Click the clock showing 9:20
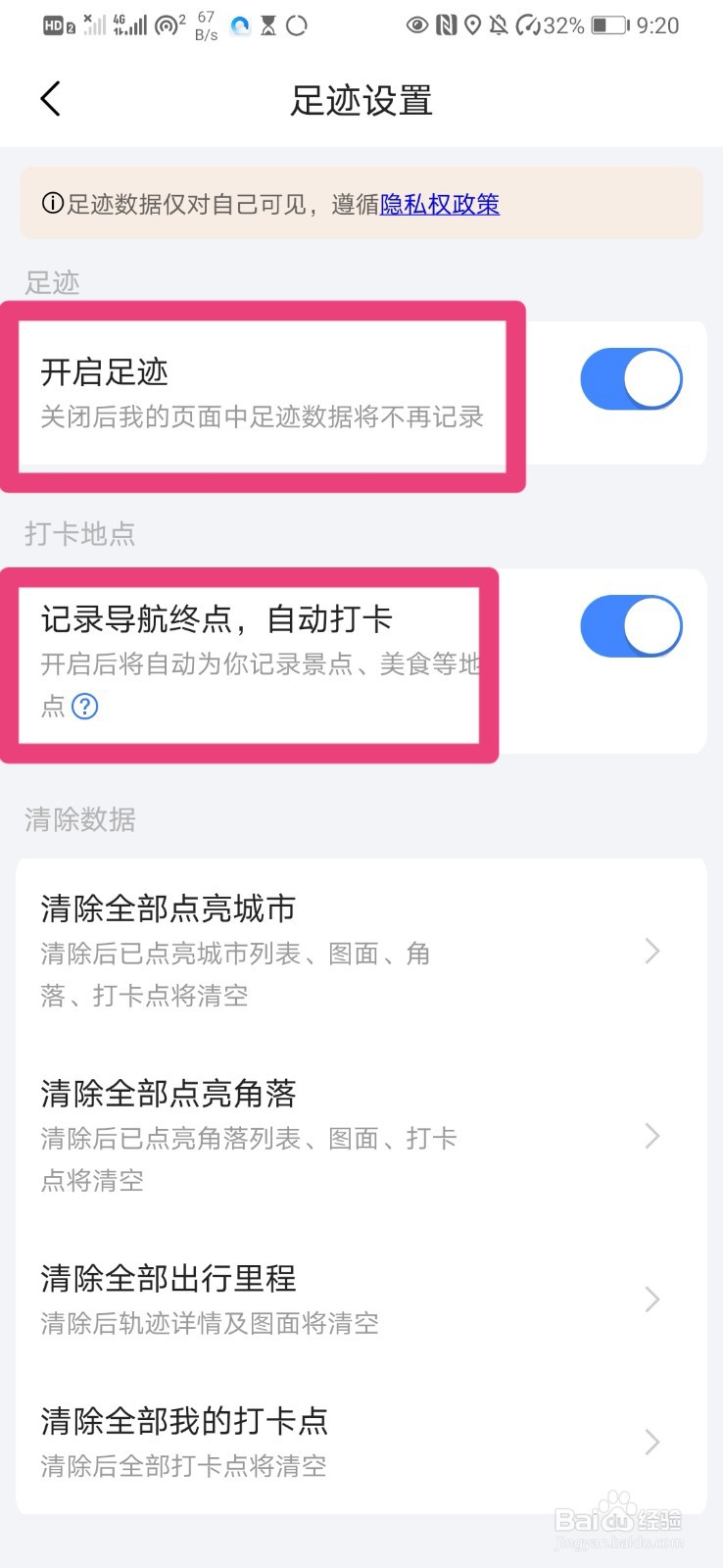Image resolution: width=723 pixels, height=1568 pixels. (657, 25)
